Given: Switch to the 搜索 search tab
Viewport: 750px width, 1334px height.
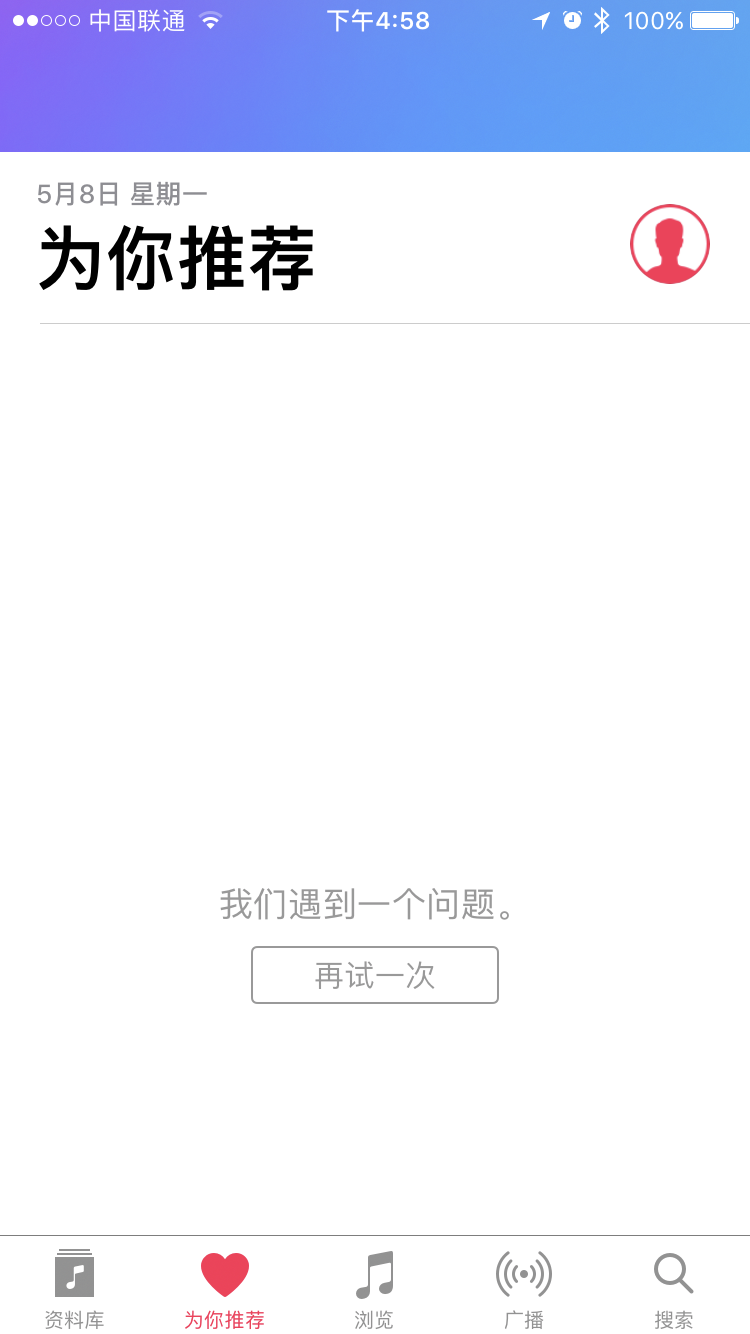Looking at the screenshot, I should pos(673,1288).
